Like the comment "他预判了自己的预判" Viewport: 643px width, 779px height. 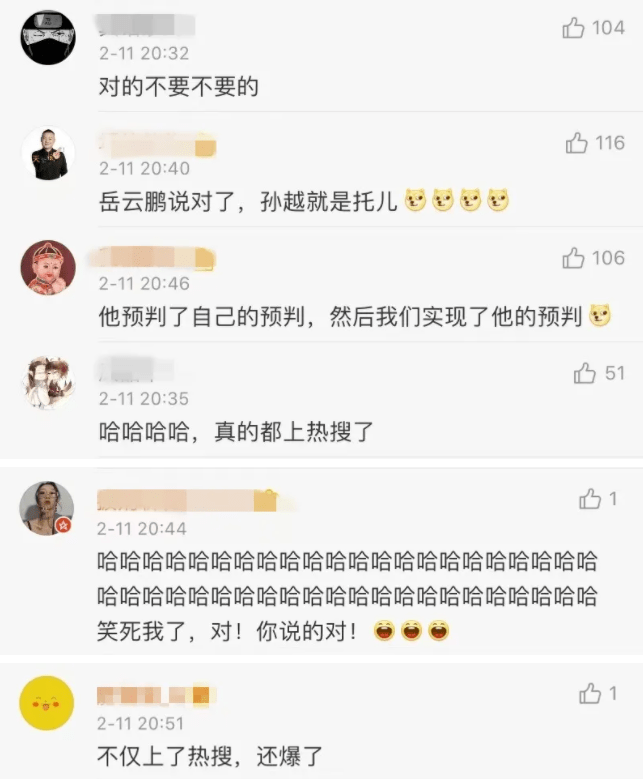pos(573,259)
